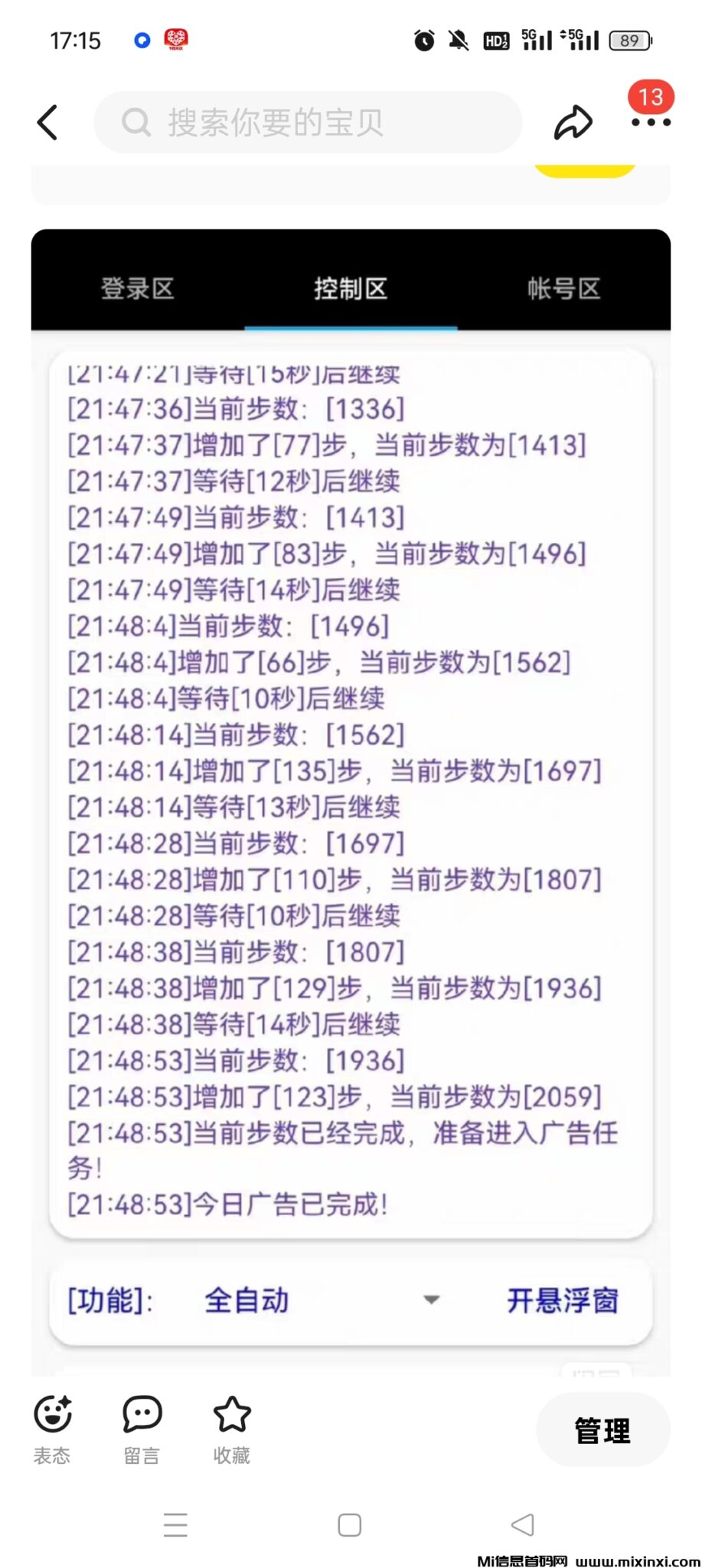Switch to the 登录区 tab

pos(138,289)
